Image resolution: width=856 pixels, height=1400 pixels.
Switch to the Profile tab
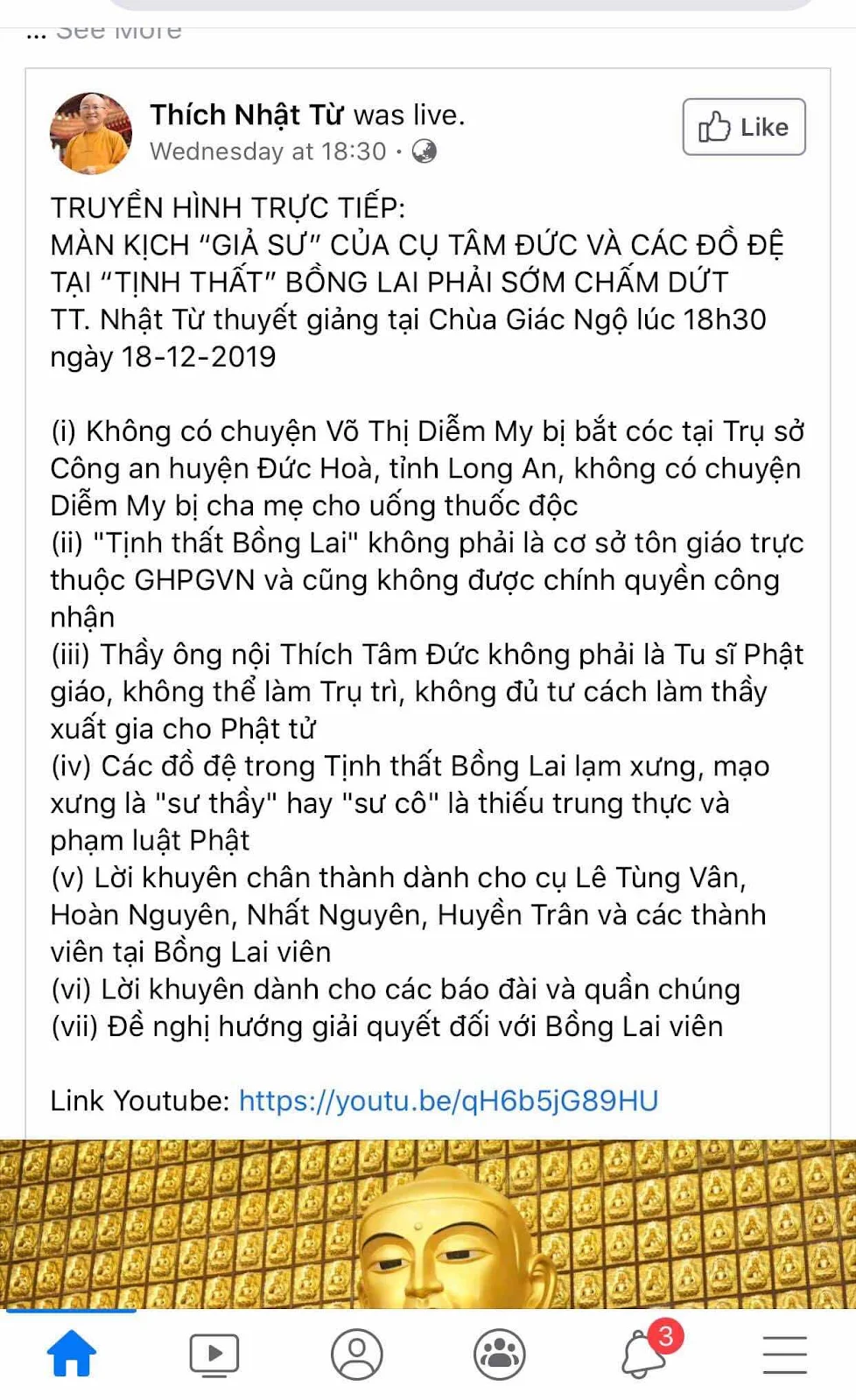(x=357, y=1354)
